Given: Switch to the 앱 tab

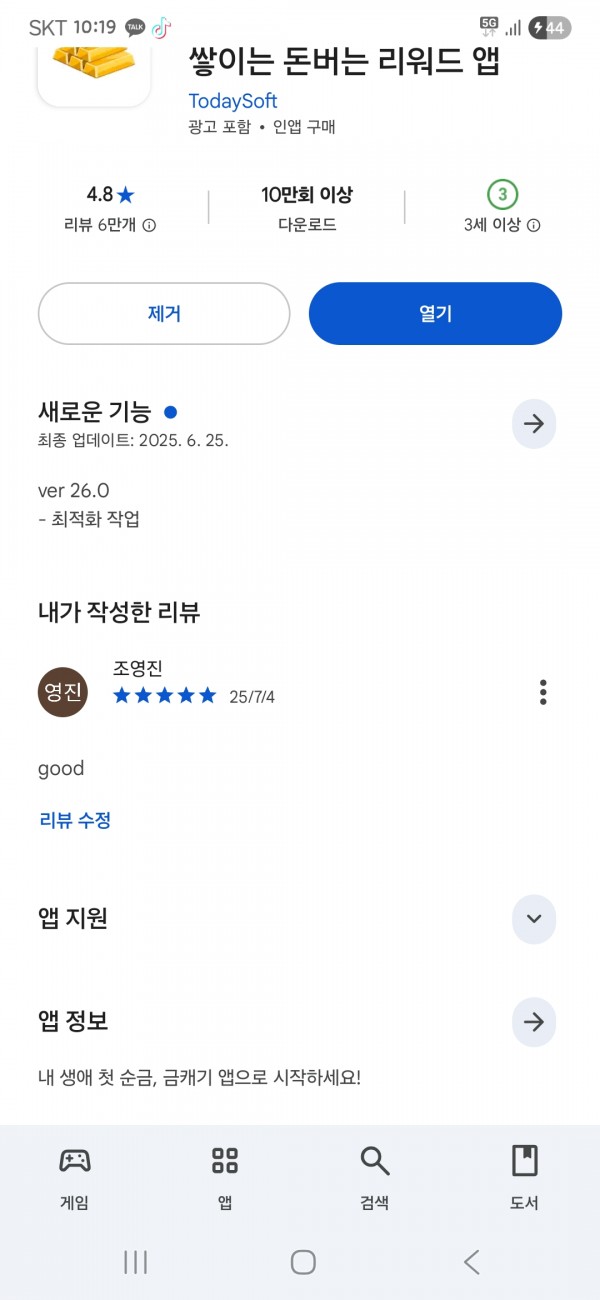Looking at the screenshot, I should pyautogui.click(x=225, y=1178).
